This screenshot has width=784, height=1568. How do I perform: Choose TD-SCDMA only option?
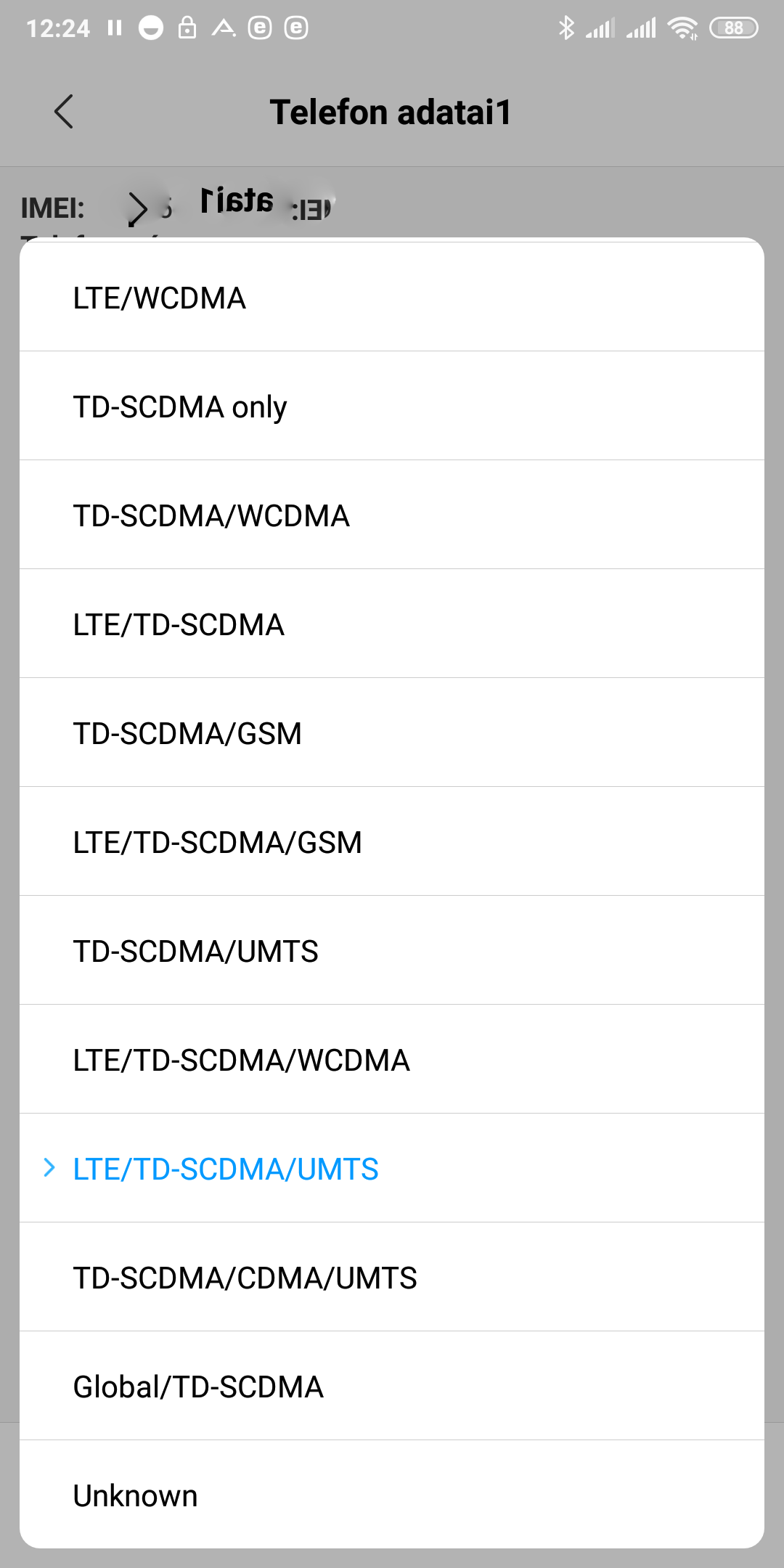(392, 406)
